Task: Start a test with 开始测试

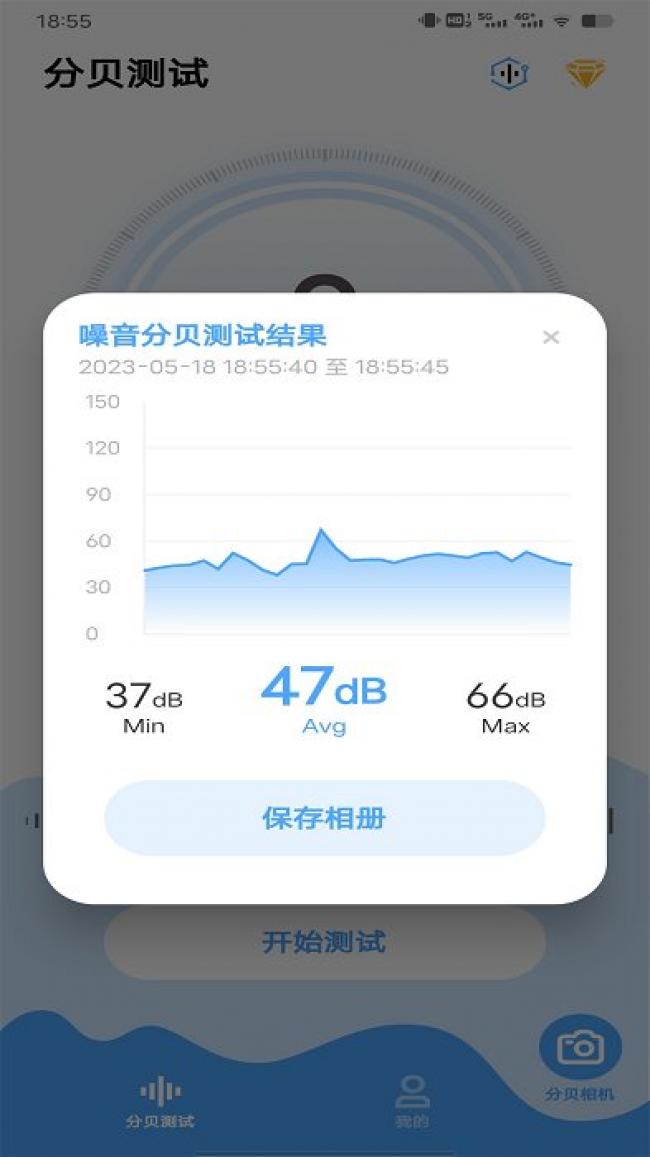Action: [x=324, y=942]
